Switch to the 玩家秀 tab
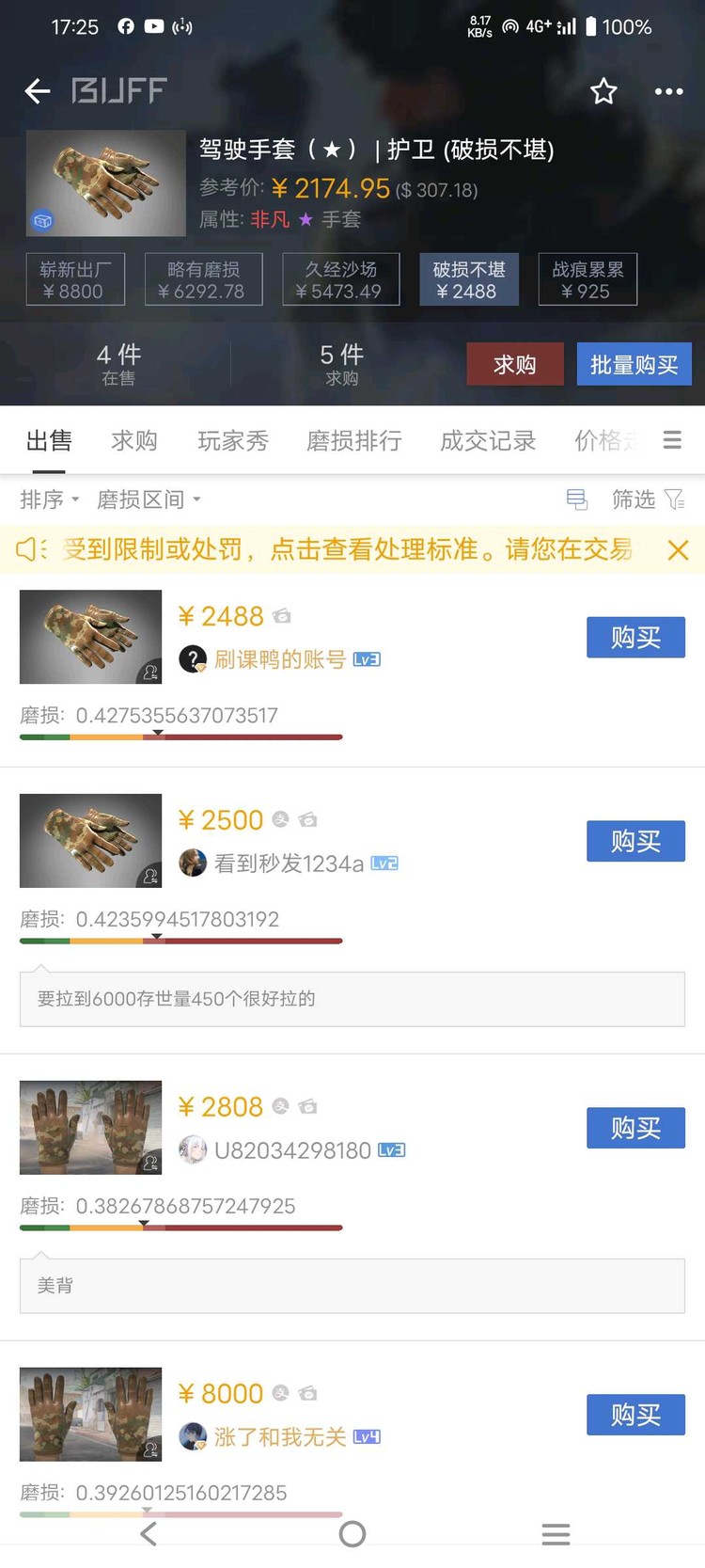Screen dimensions: 705x1568 pyautogui.click(x=233, y=439)
